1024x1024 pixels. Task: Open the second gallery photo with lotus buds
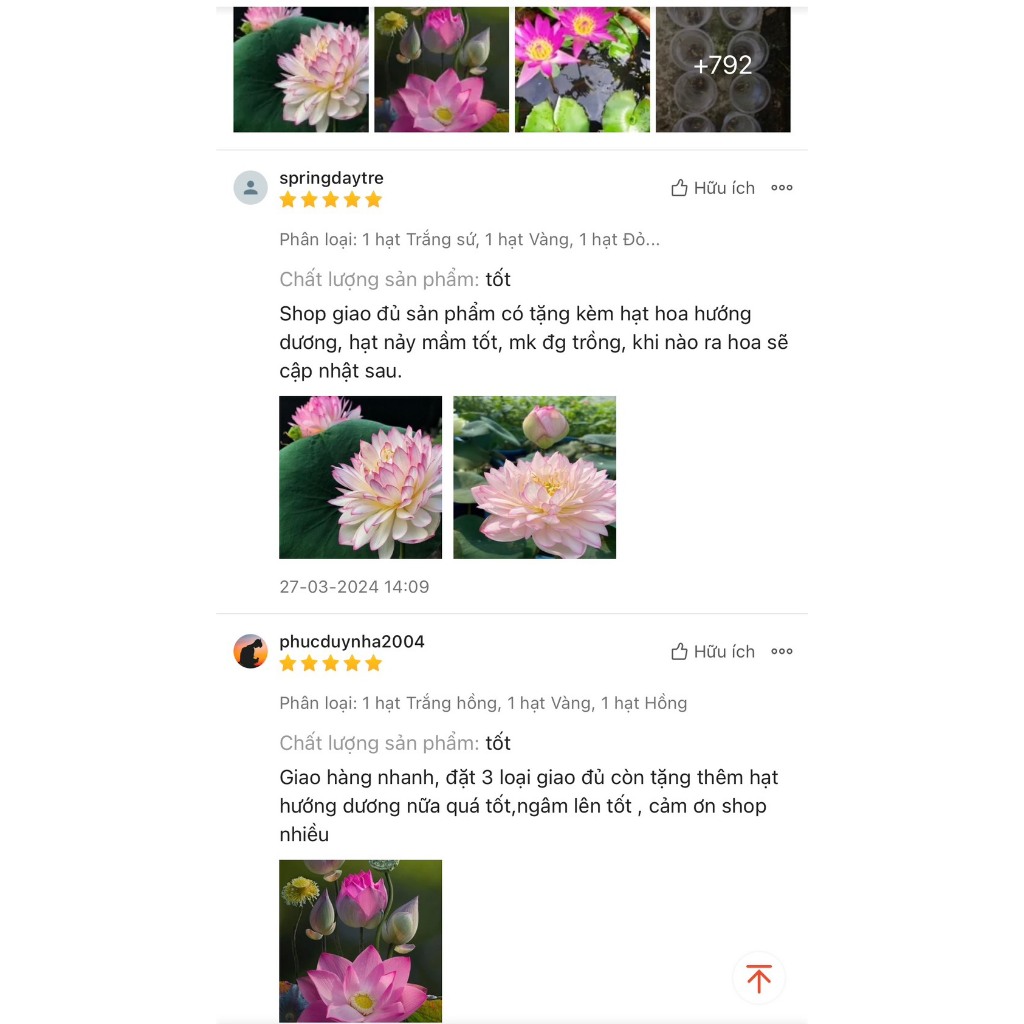pyautogui.click(x=441, y=68)
